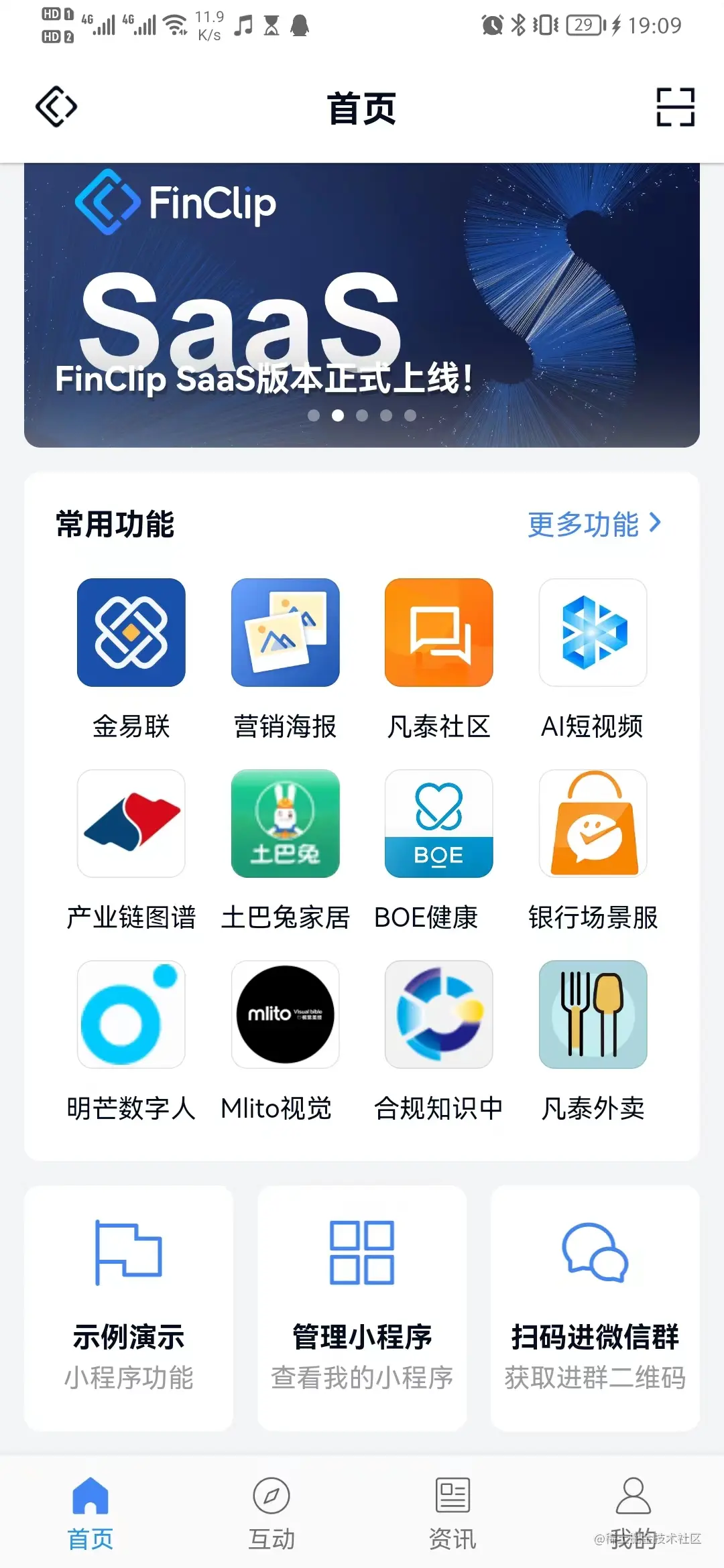Launch the 土巴兔家居 mini program

point(285,823)
